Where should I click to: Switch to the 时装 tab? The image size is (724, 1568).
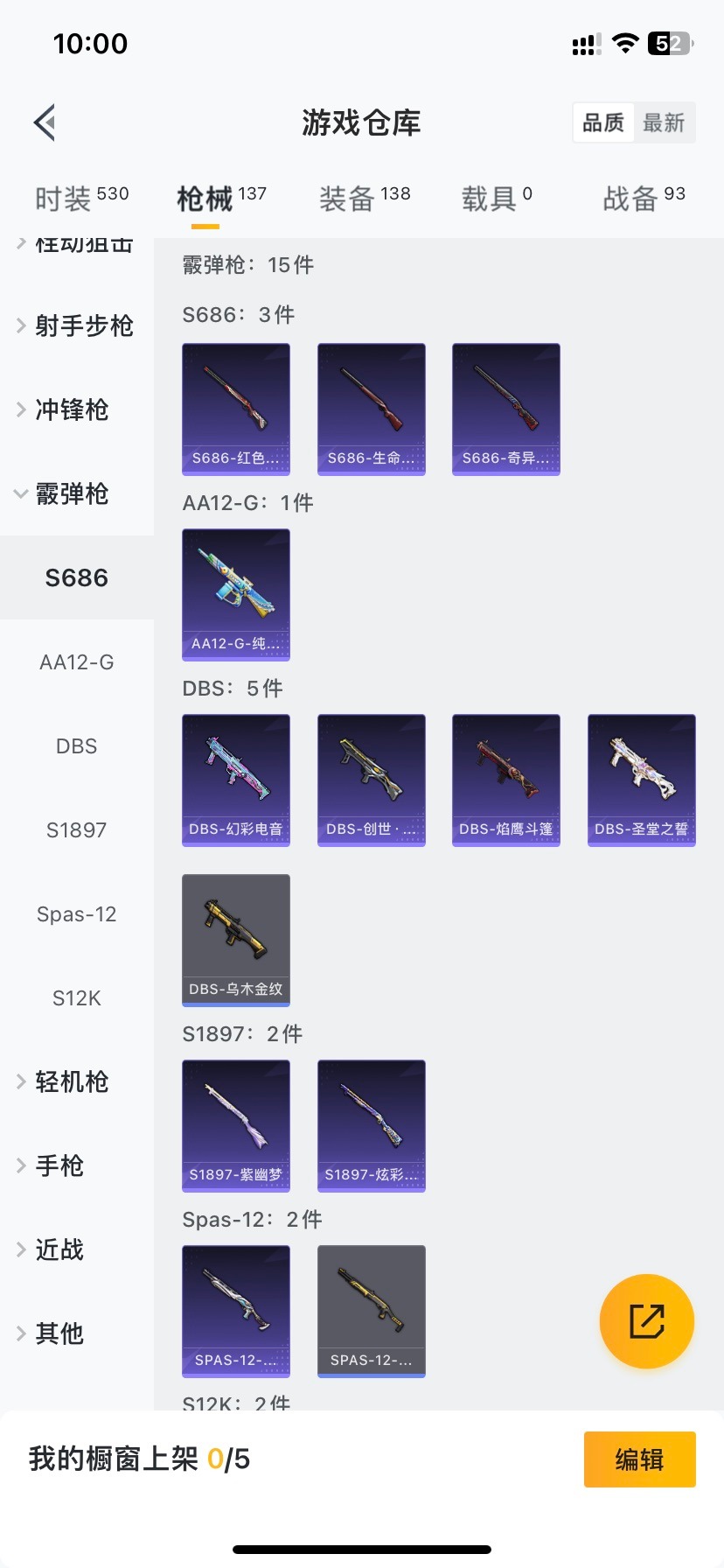[81, 199]
